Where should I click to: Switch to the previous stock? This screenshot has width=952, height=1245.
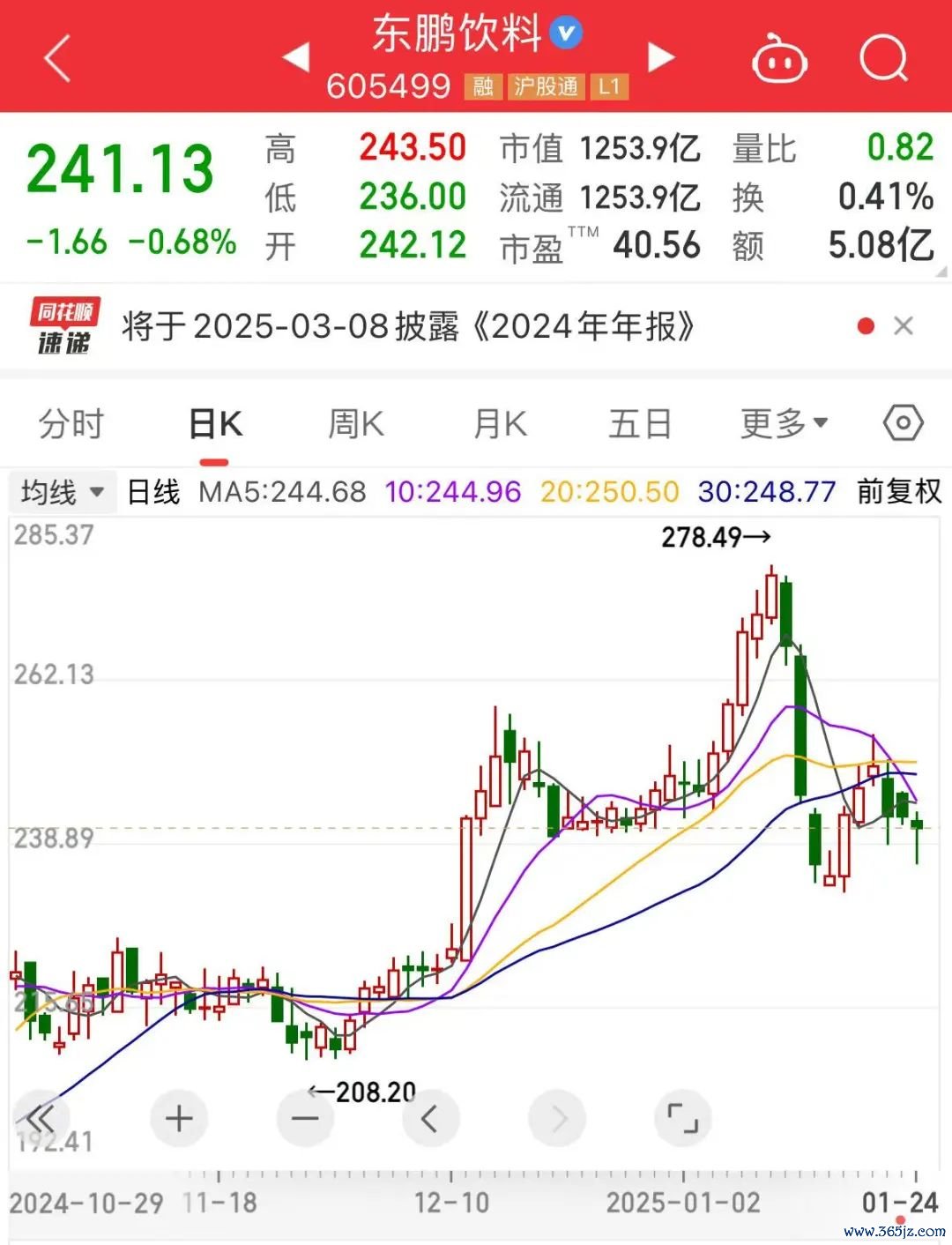pyautogui.click(x=296, y=56)
